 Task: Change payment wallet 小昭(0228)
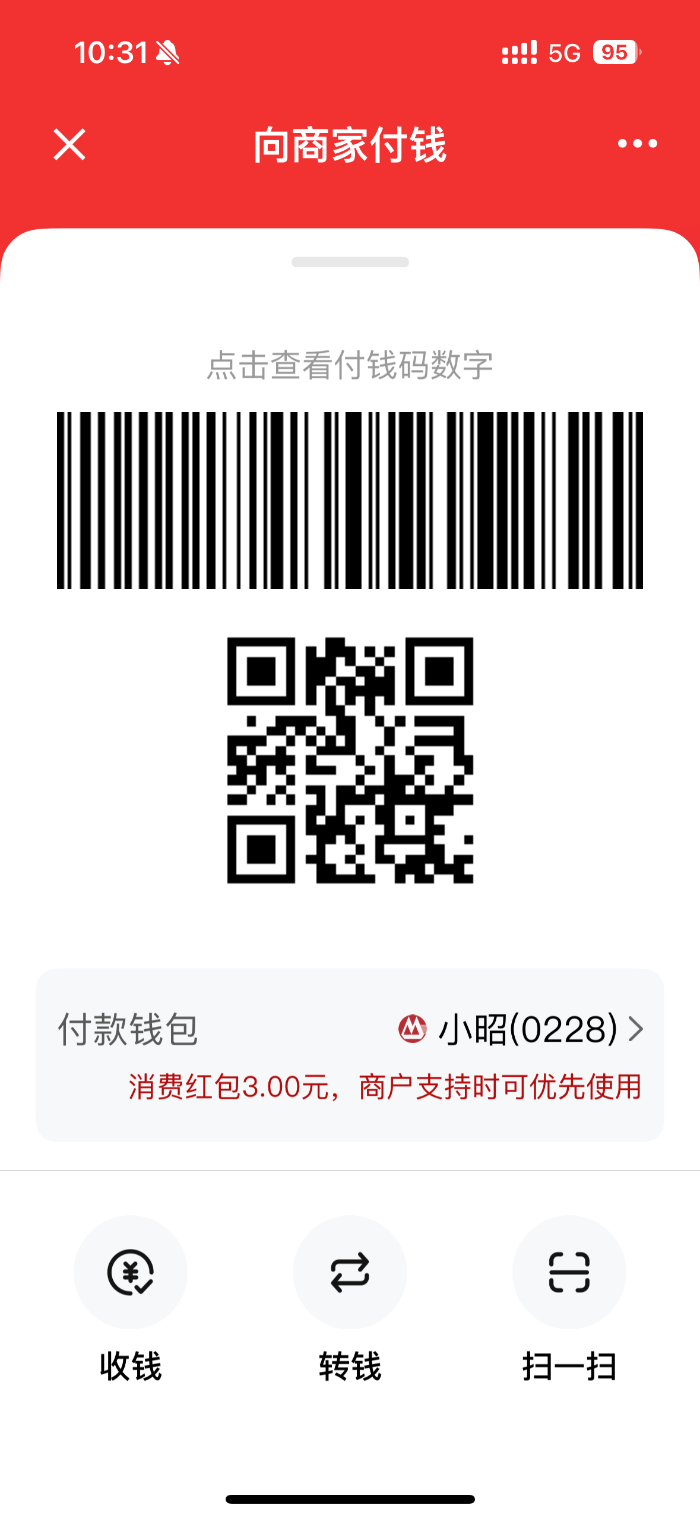point(520,1029)
